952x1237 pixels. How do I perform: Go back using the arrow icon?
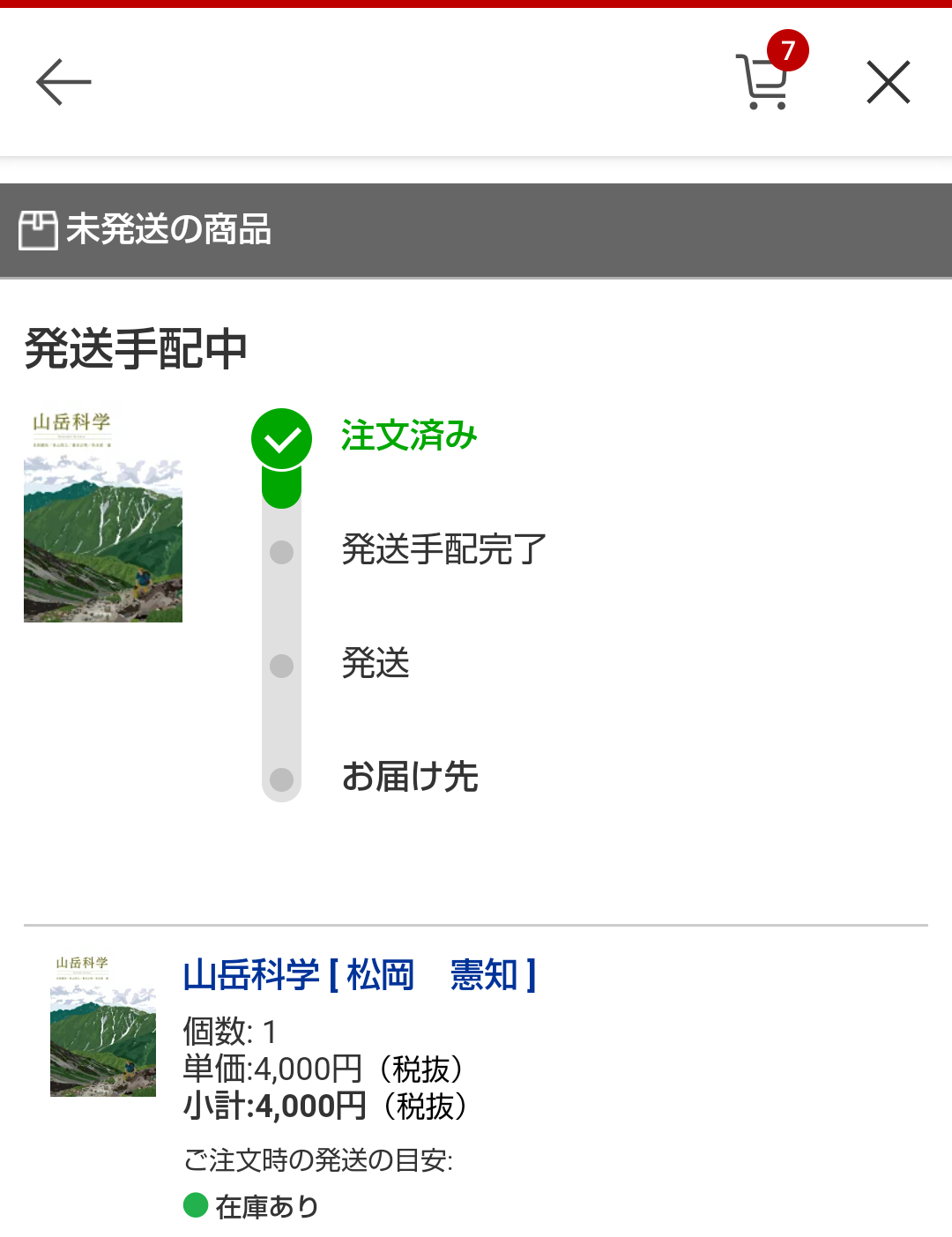(63, 82)
